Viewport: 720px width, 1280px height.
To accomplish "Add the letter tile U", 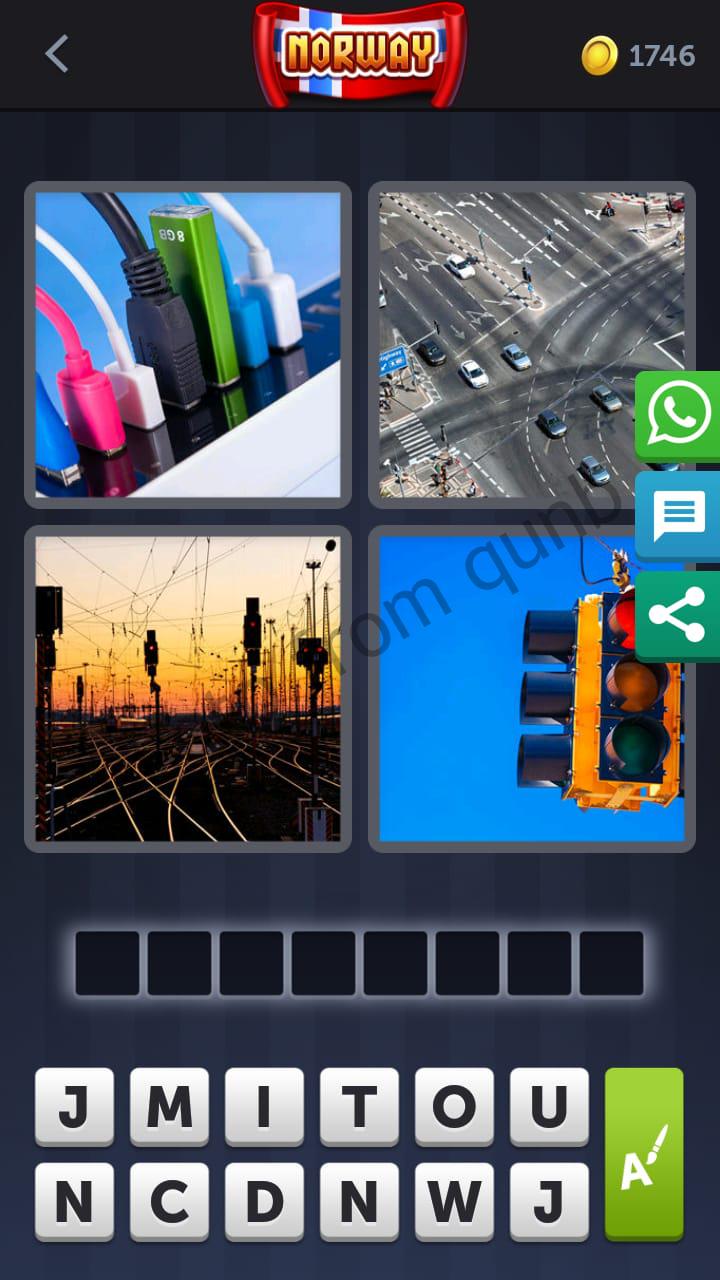I will pyautogui.click(x=549, y=1106).
